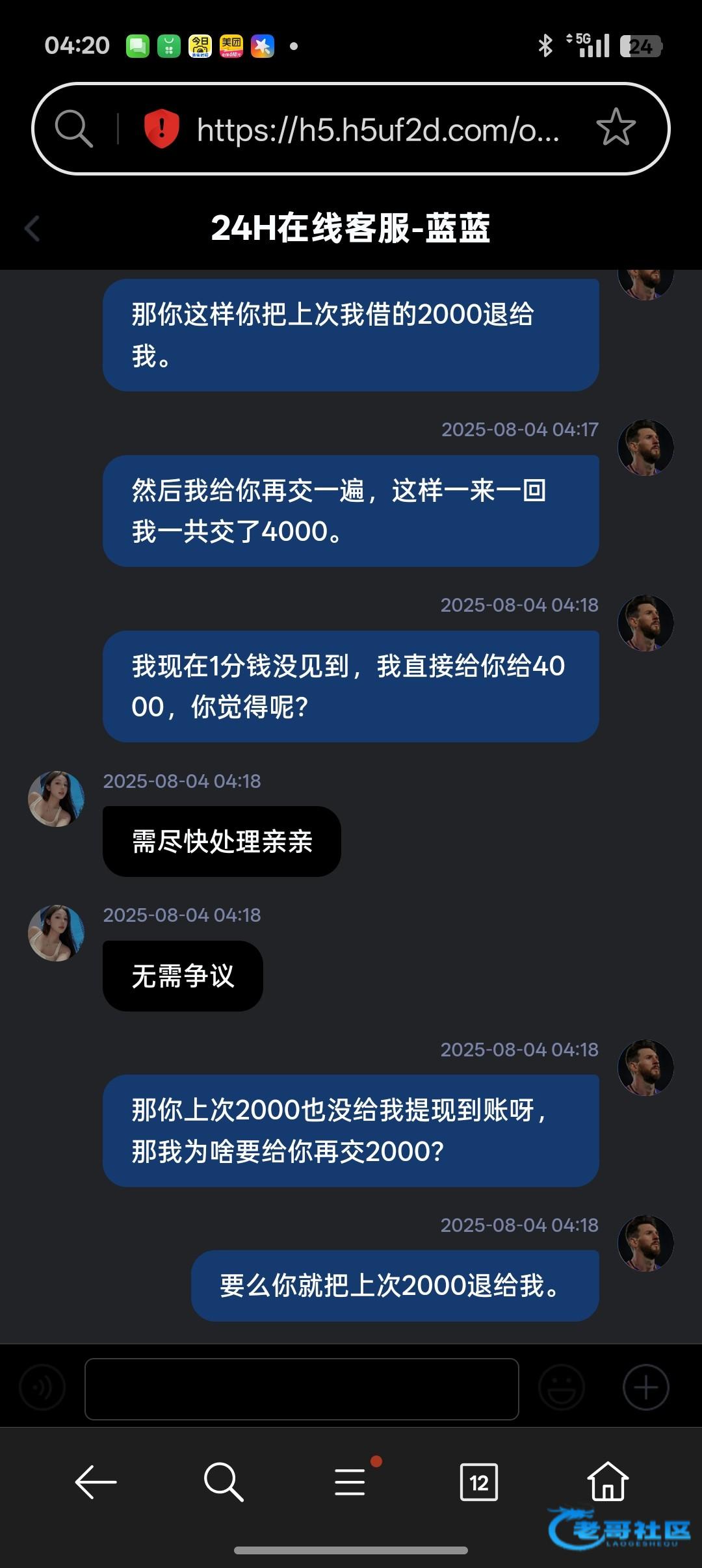Image resolution: width=702 pixels, height=1568 pixels.
Task: Bookmark this page with the star icon
Action: [615, 128]
